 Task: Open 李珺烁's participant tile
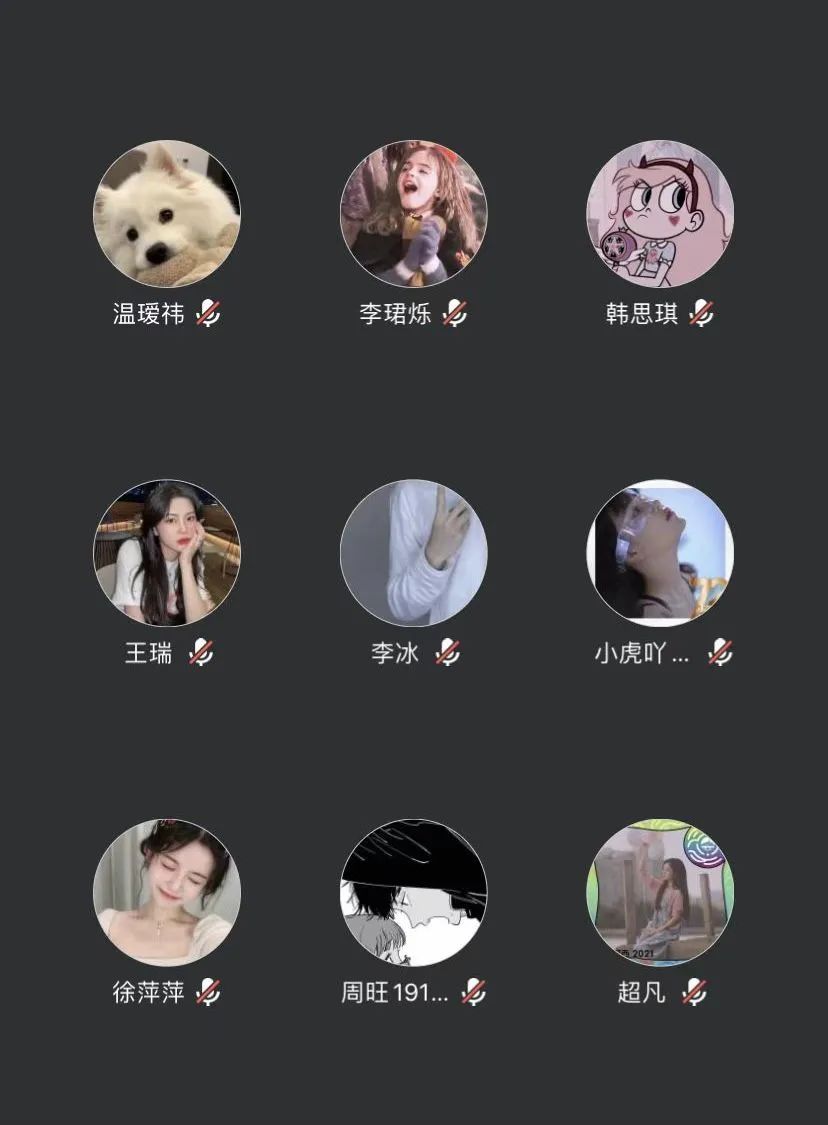[414, 213]
